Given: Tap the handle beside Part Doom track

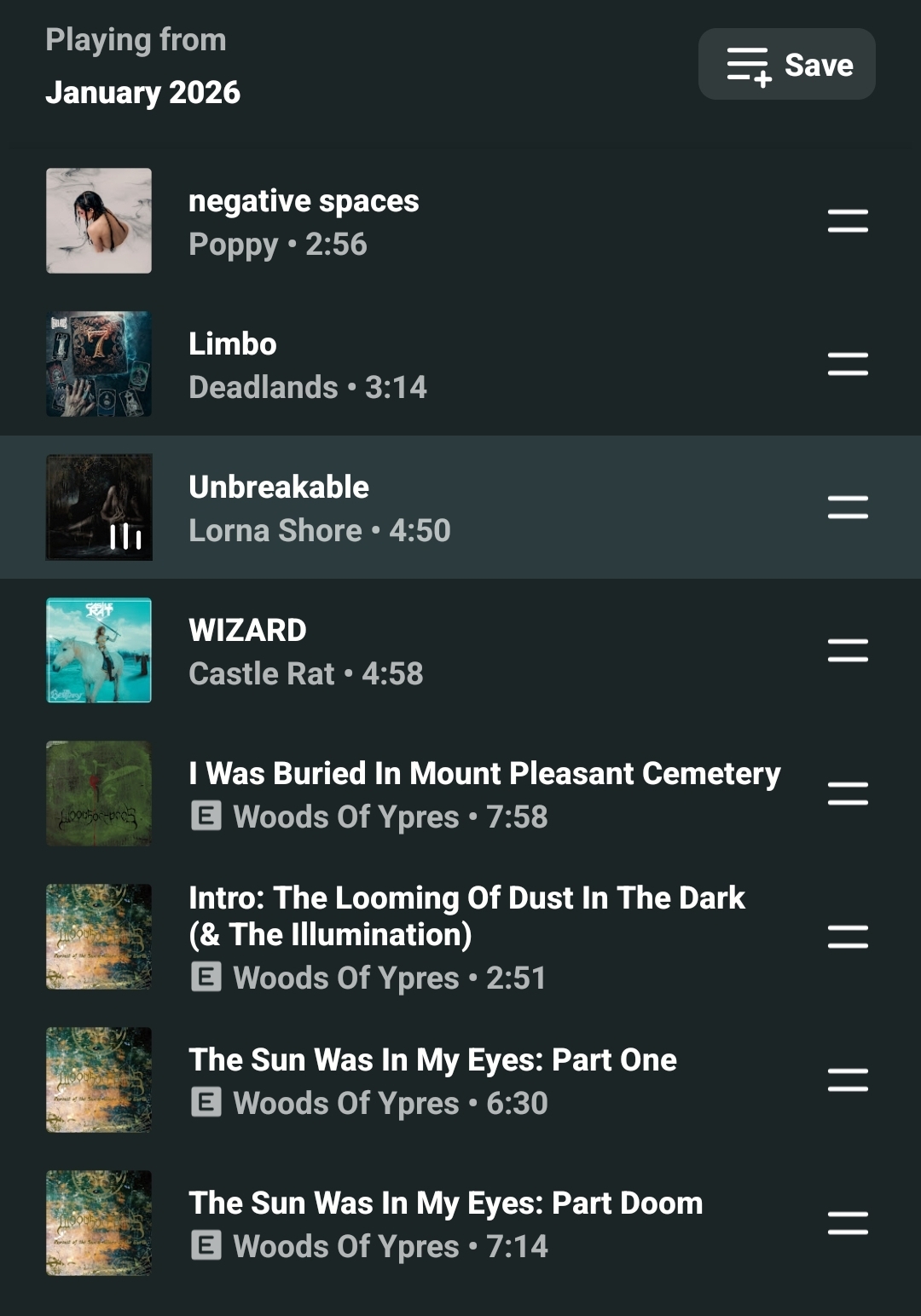Looking at the screenshot, I should click(x=848, y=1224).
